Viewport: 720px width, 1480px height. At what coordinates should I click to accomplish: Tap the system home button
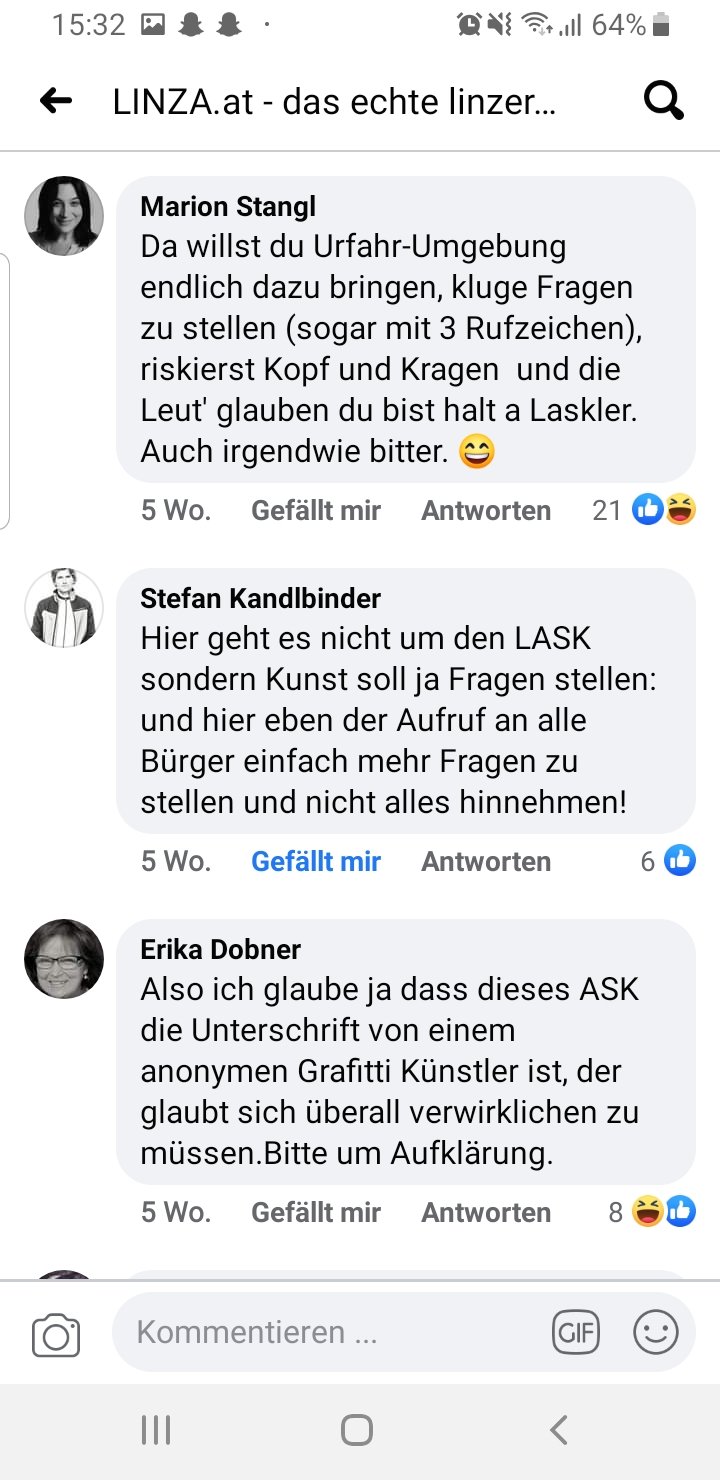click(357, 1430)
